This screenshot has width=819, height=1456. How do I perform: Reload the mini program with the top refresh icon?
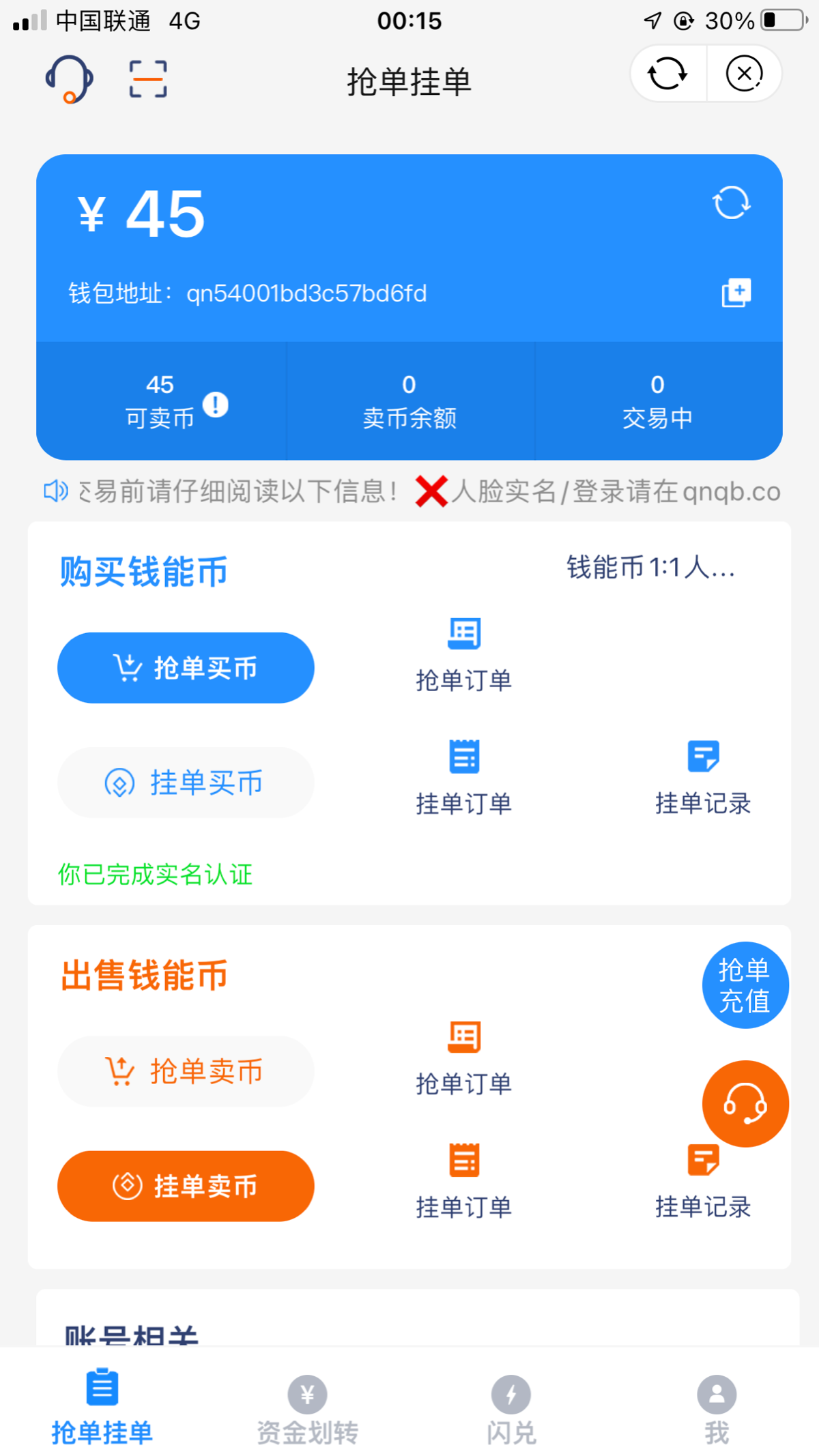[x=667, y=74]
